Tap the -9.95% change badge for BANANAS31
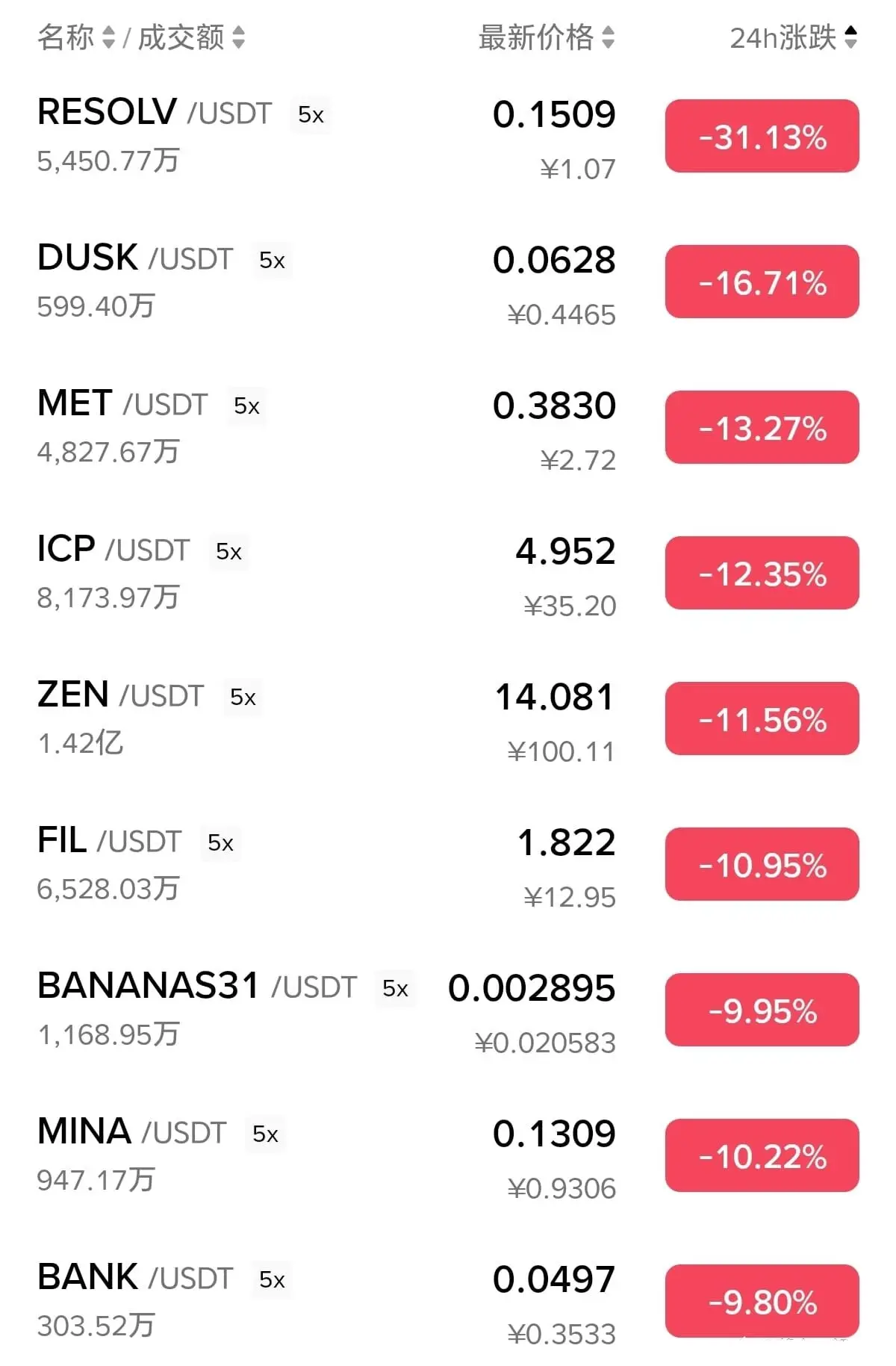Image resolution: width=896 pixels, height=1366 pixels. tap(762, 1010)
